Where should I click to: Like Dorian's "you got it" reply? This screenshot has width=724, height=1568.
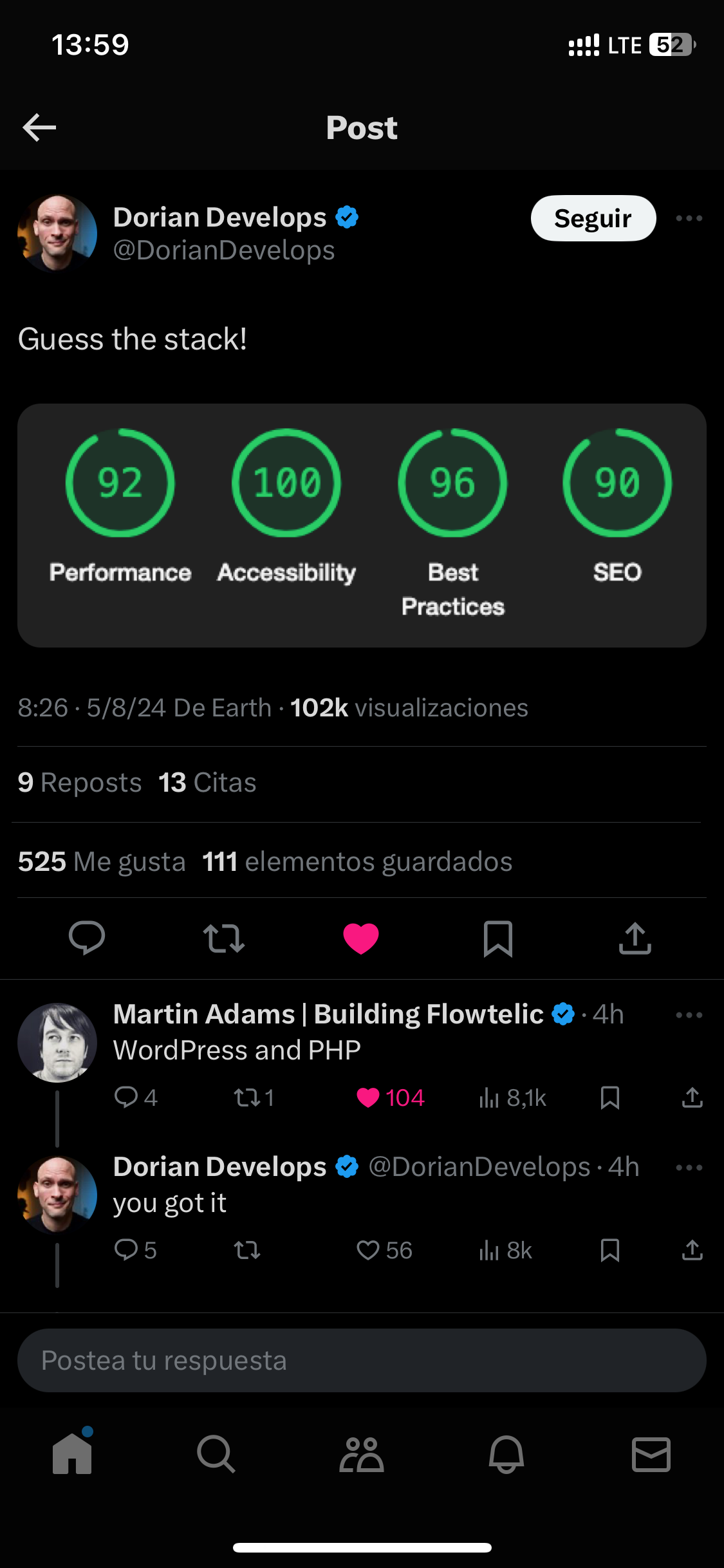pos(369,1250)
